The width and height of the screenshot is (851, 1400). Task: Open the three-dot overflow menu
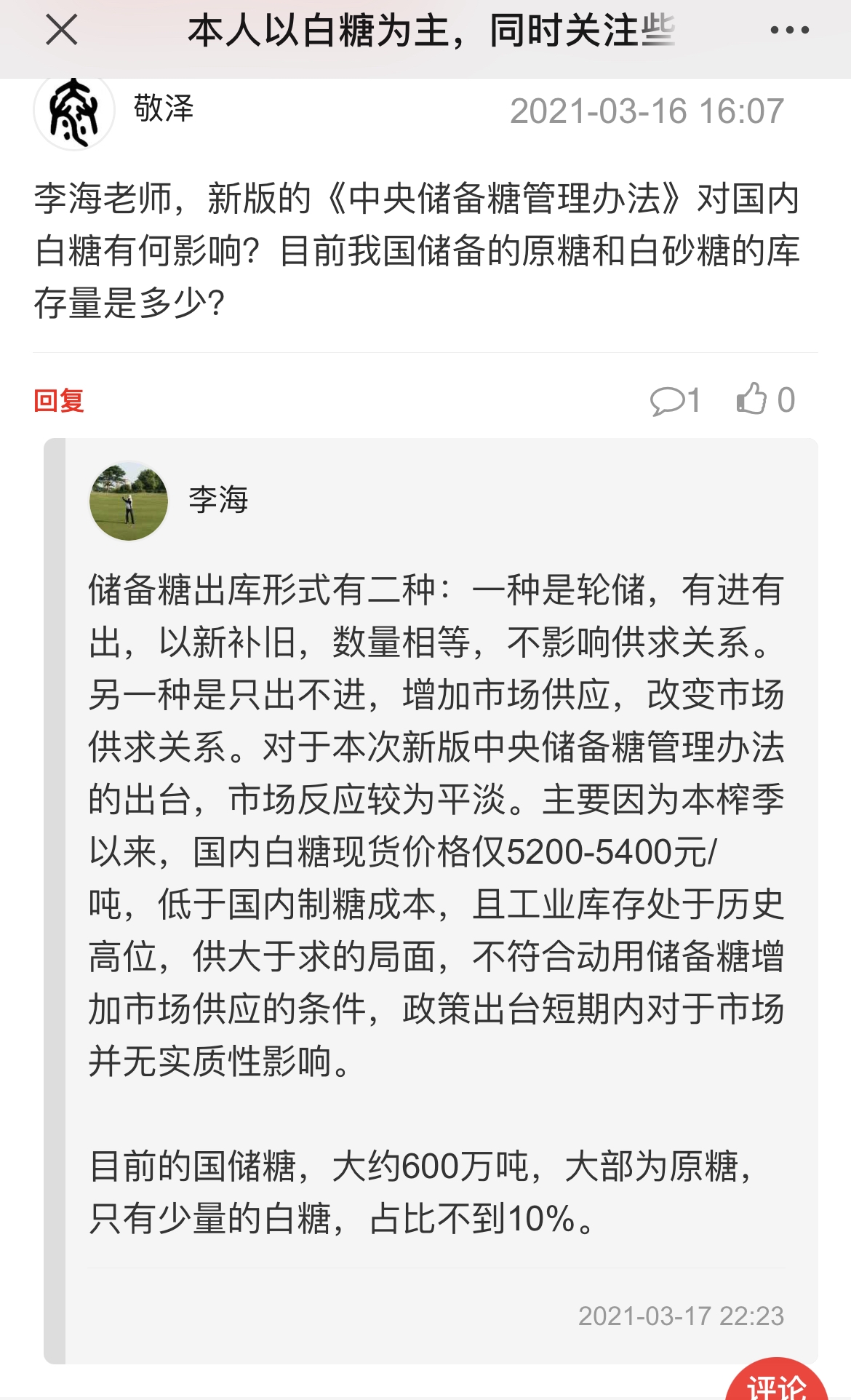[789, 31]
